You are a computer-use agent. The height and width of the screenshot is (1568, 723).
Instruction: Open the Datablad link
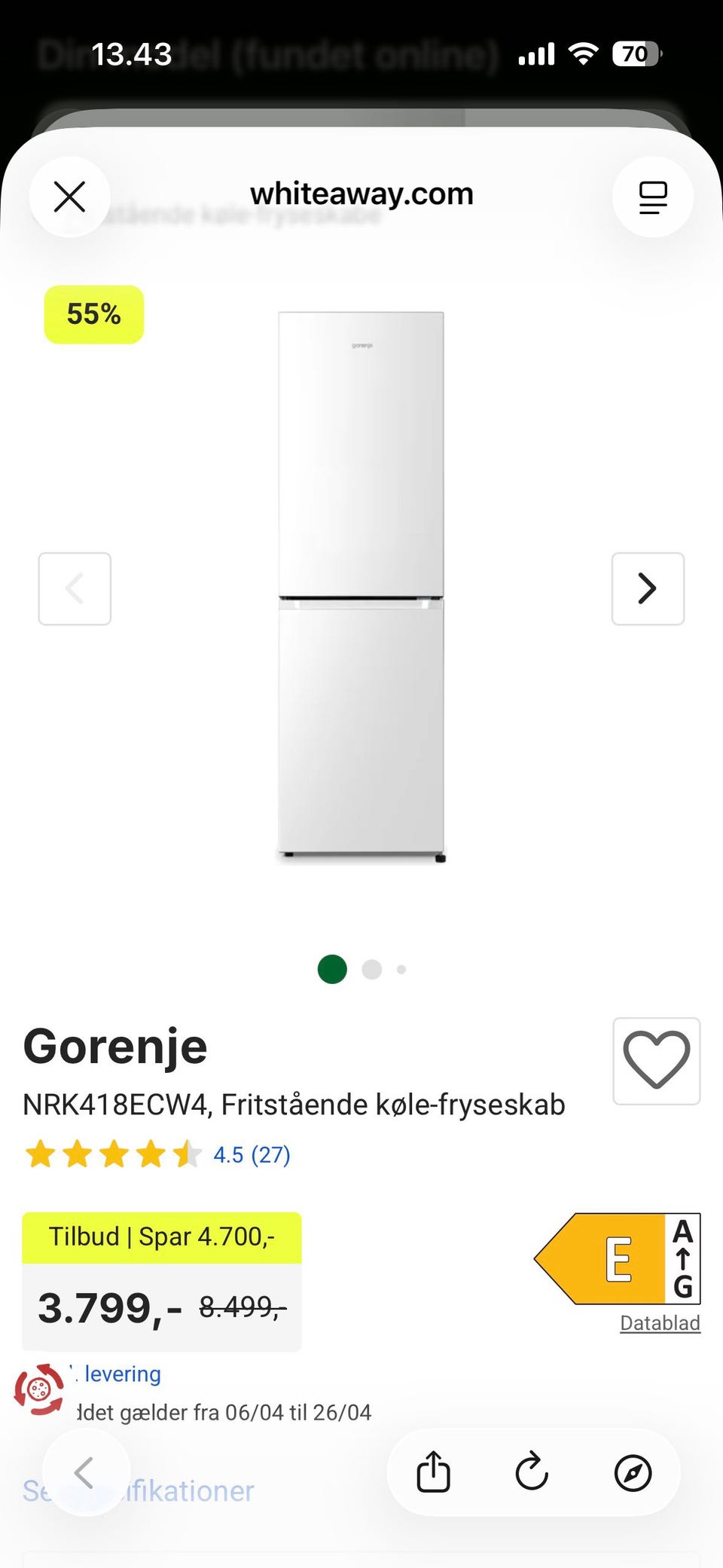coord(660,1322)
